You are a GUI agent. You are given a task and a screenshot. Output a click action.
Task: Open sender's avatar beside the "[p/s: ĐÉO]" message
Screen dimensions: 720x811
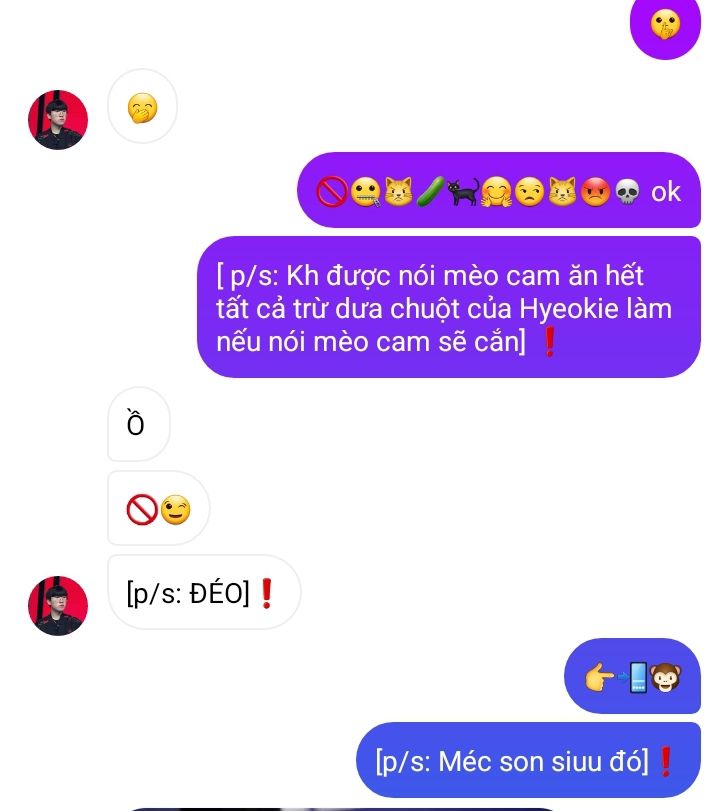(x=58, y=605)
